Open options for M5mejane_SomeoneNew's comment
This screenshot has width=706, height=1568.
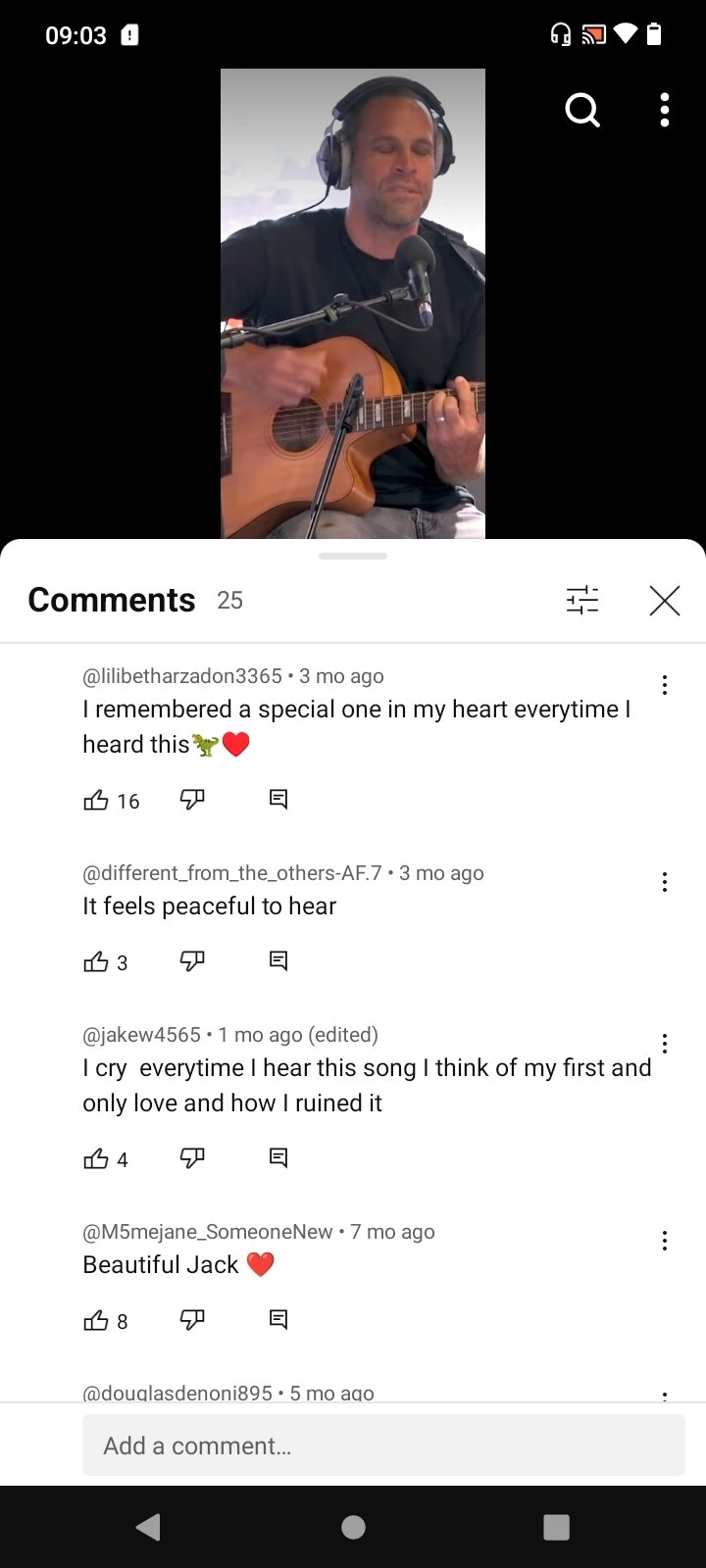665,1241
